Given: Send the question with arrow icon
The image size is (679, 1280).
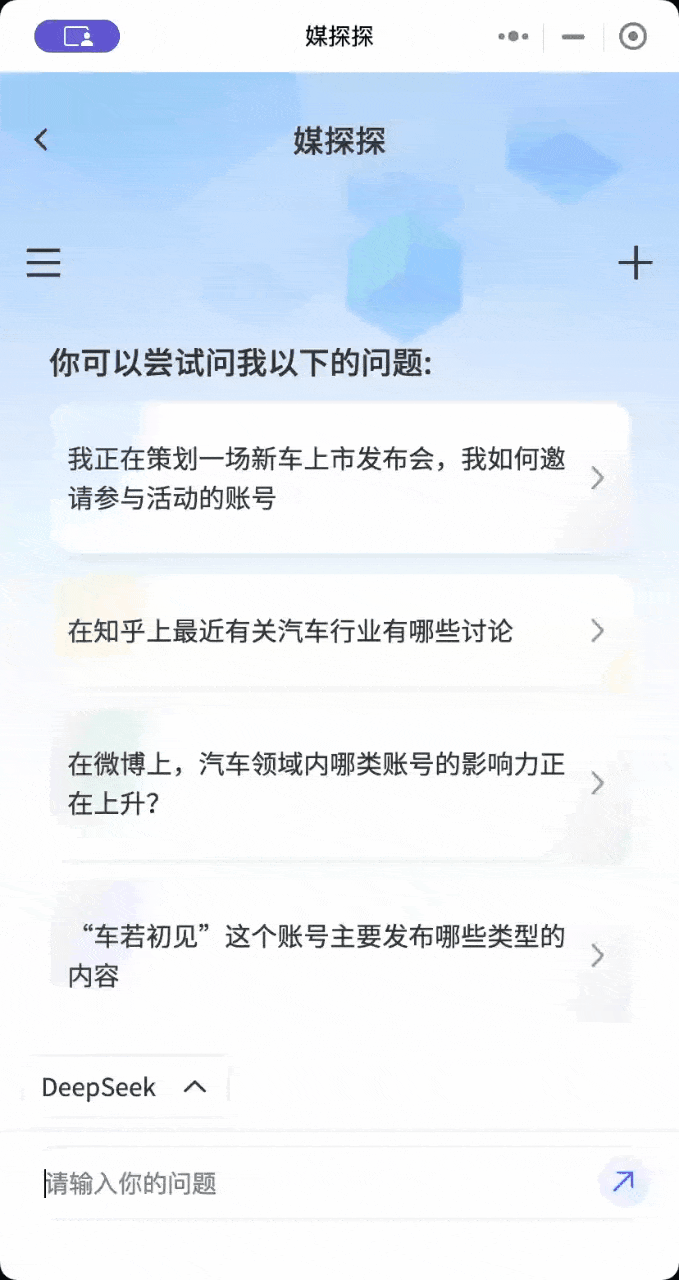Looking at the screenshot, I should click(623, 1182).
